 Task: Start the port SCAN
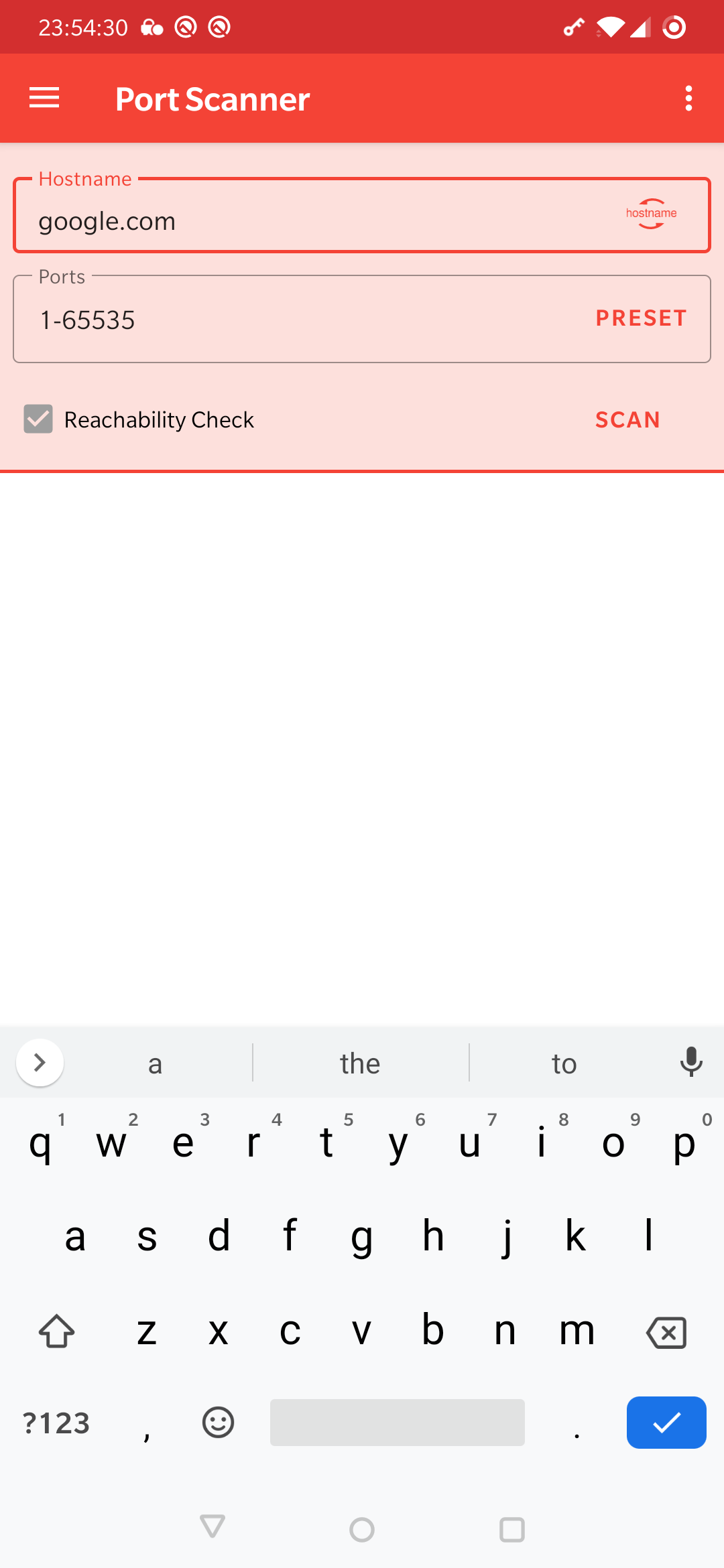click(x=627, y=419)
